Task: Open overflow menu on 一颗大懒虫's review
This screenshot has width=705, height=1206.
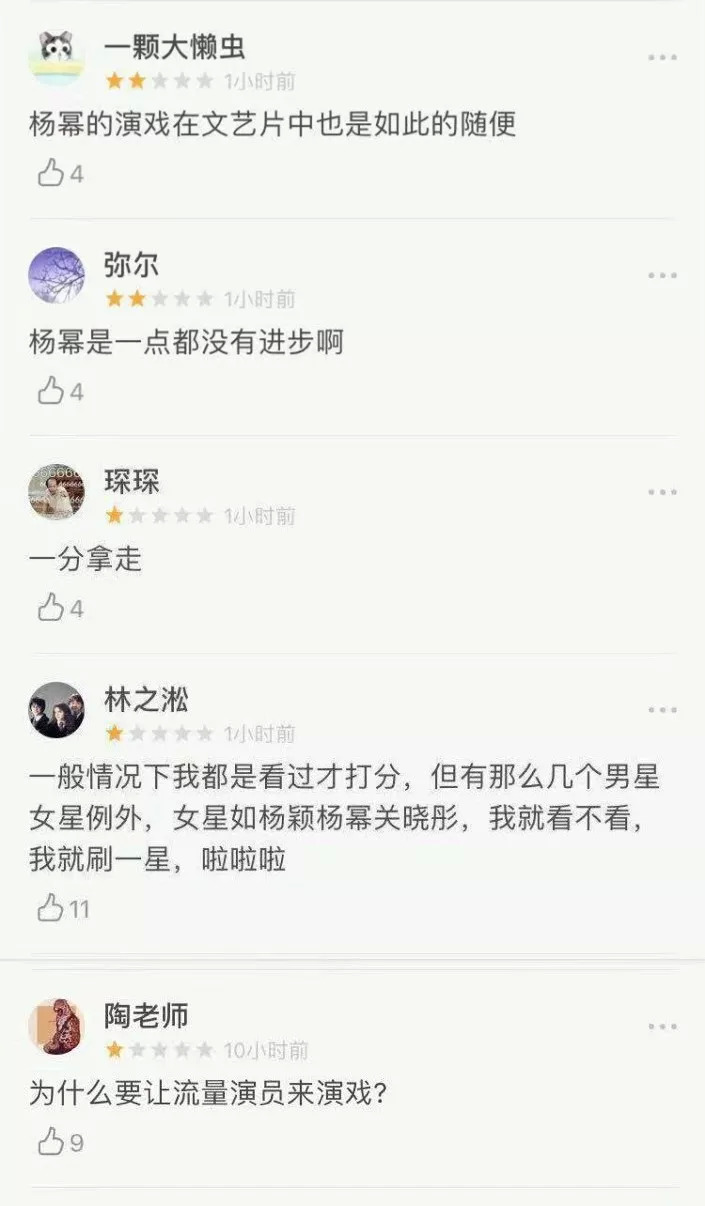Action: pyautogui.click(x=662, y=58)
